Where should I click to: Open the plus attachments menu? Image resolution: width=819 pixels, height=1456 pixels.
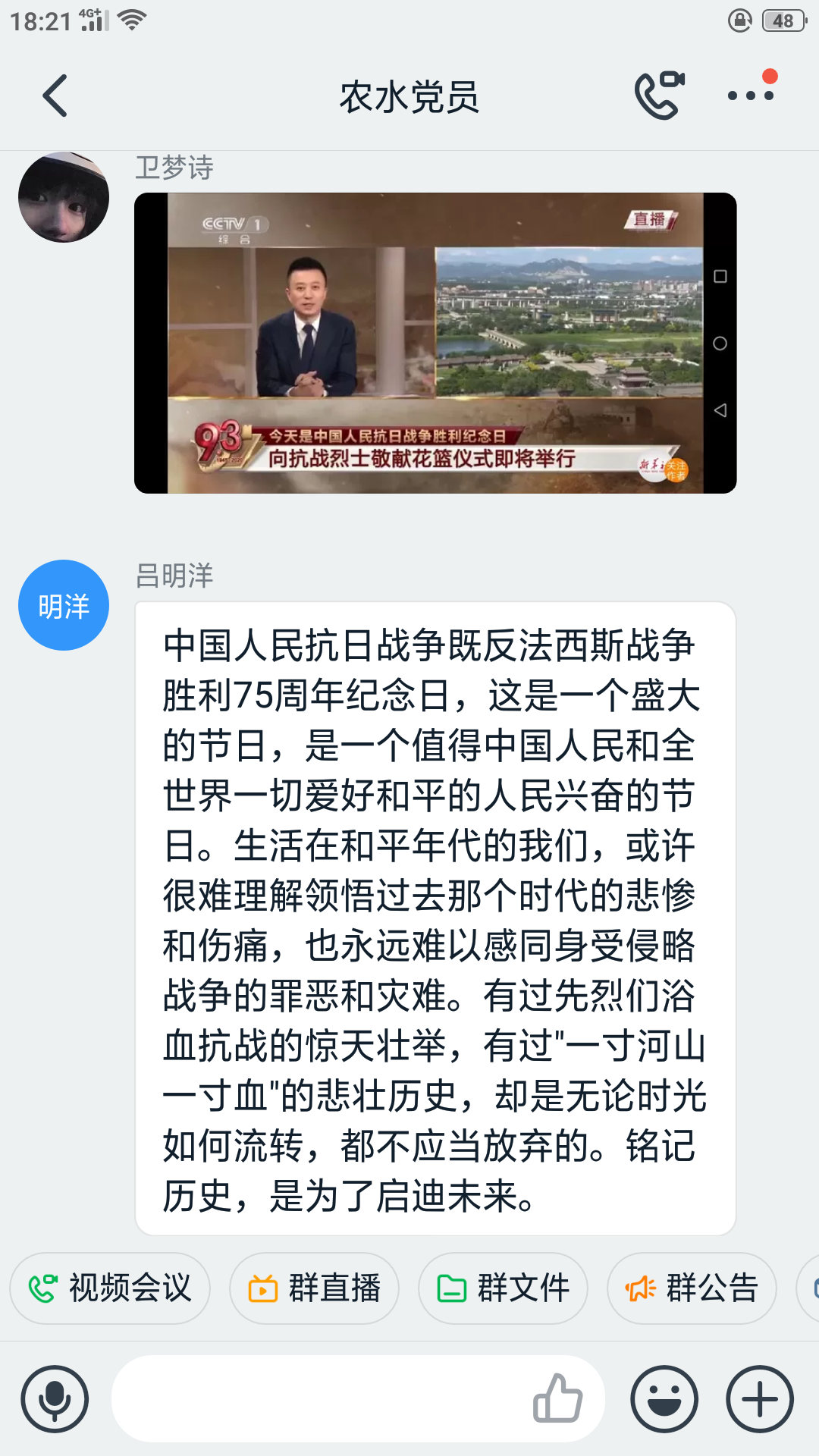point(760,1399)
